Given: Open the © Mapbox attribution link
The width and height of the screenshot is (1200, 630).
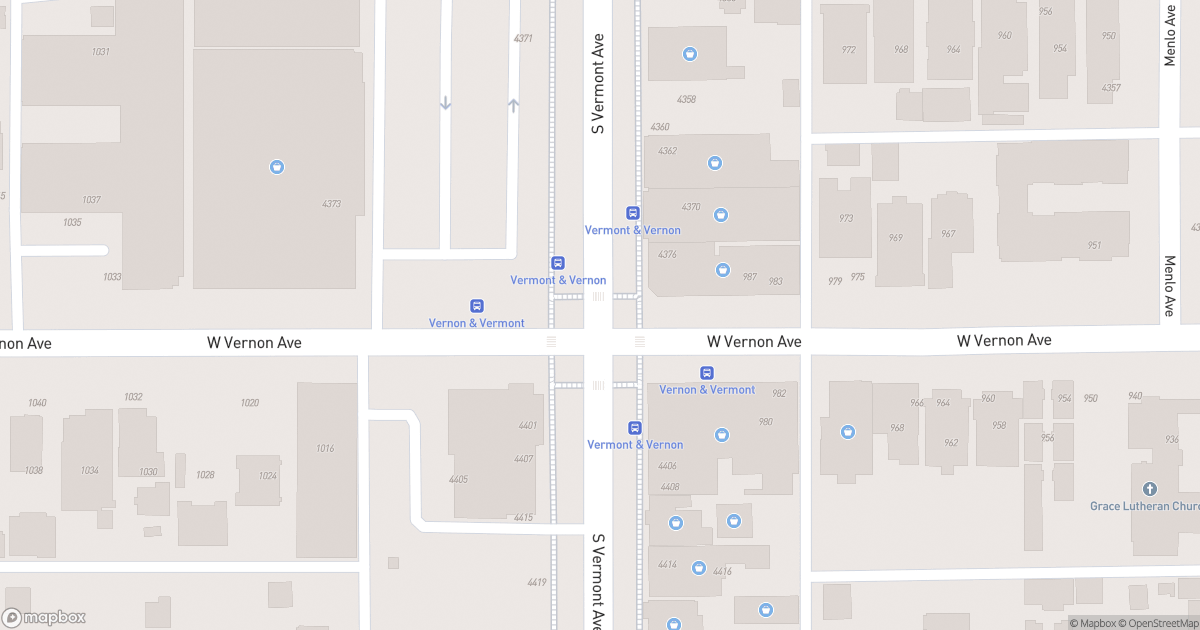Looking at the screenshot, I should coord(1094,623).
